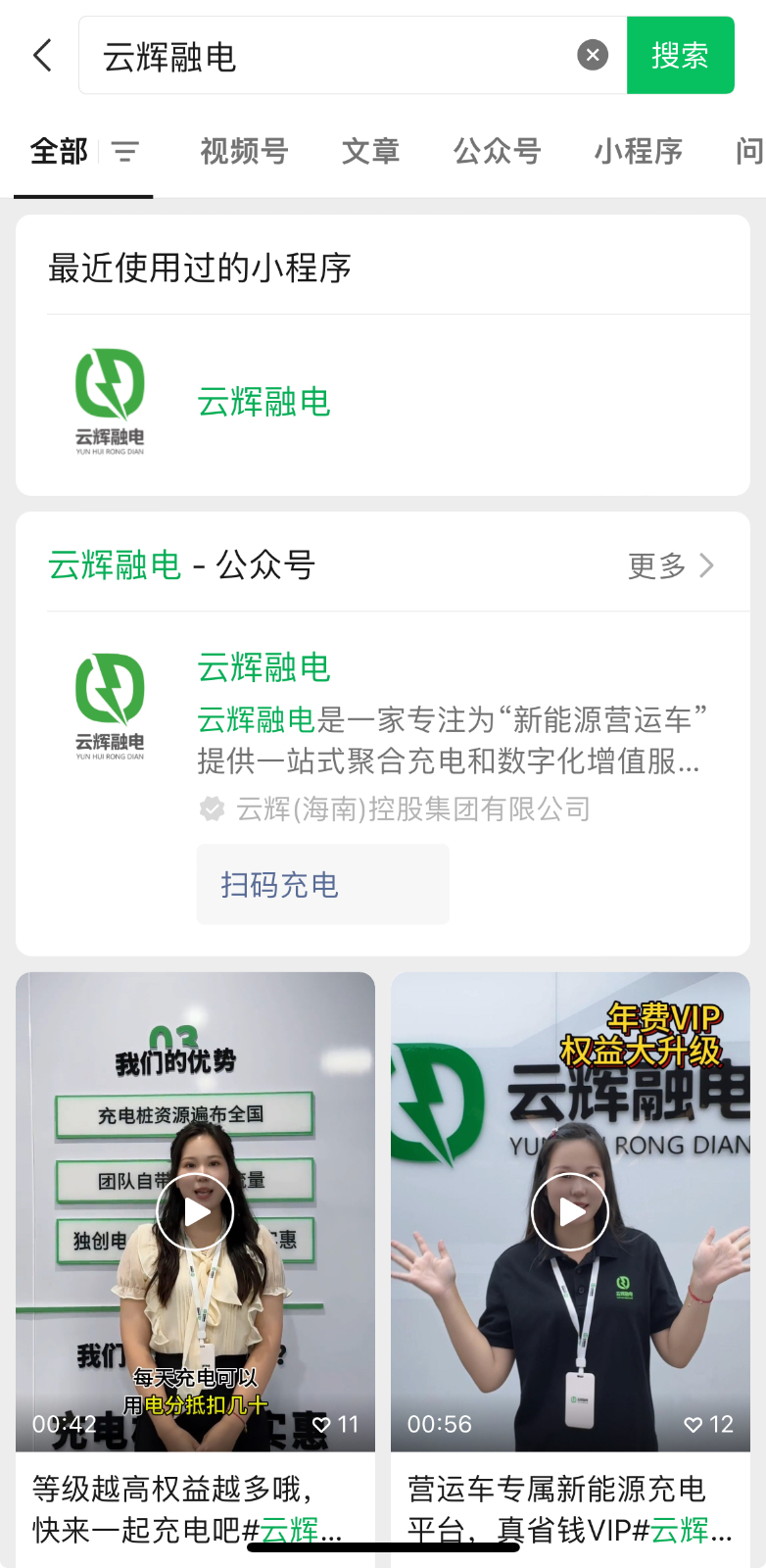Switch to the 文章 tab
Viewport: 766px width, 1568px height.
(x=370, y=151)
